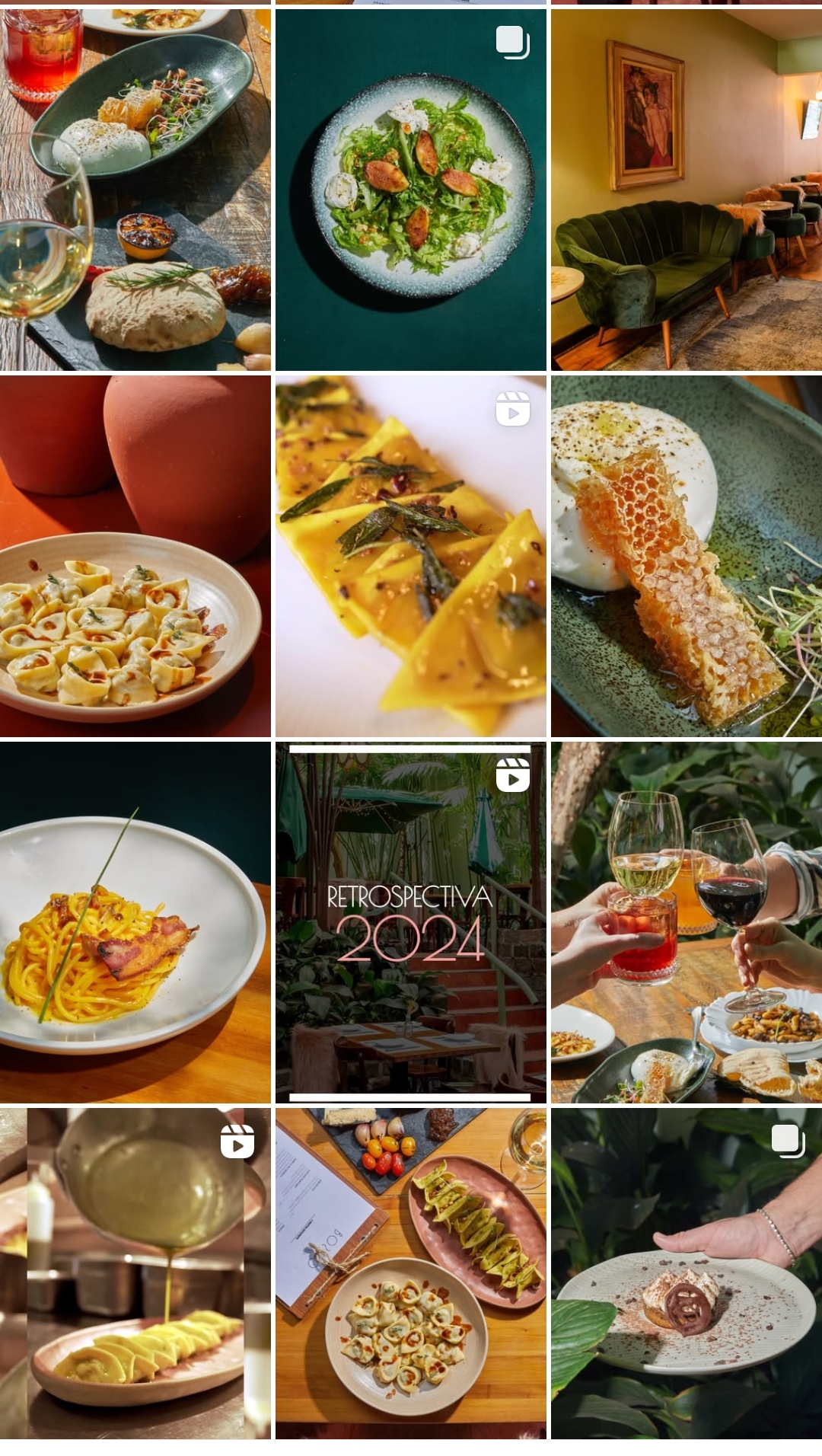Open the chocolate dessert plate carousel post
The image size is (822, 1456).
(686, 1273)
